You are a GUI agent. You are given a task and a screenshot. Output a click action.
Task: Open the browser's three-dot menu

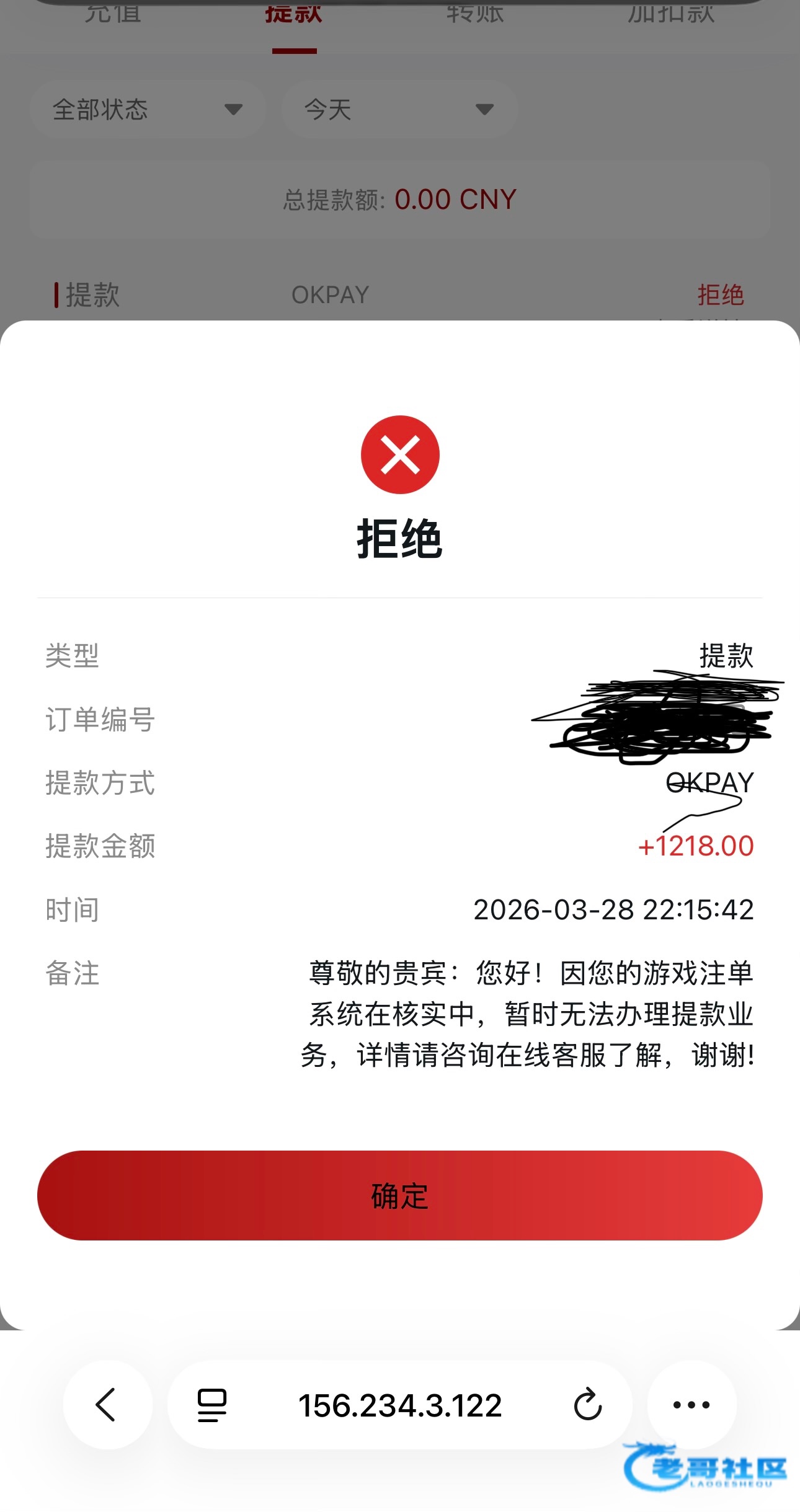click(x=691, y=1405)
